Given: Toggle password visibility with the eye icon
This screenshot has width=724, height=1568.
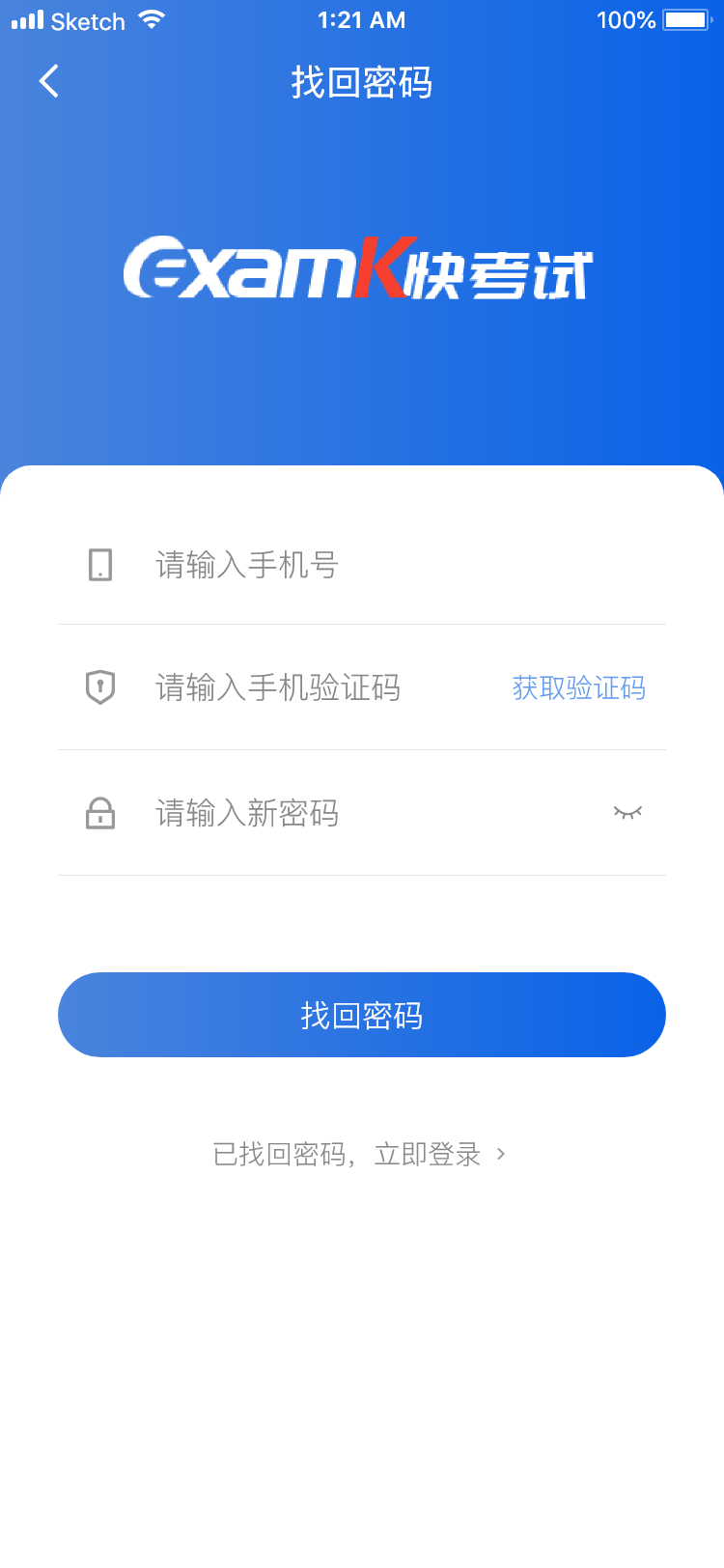Looking at the screenshot, I should (x=627, y=813).
